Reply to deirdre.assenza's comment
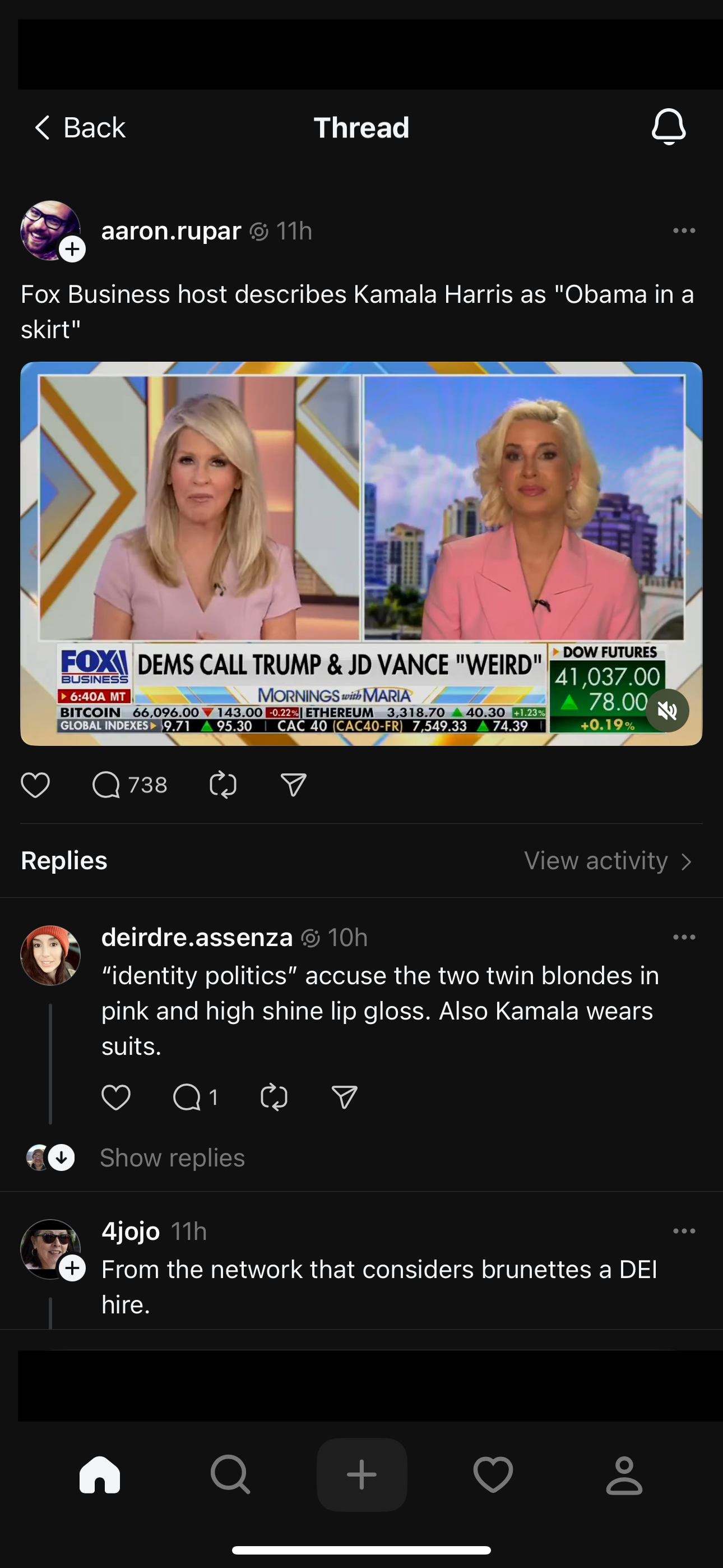The height and width of the screenshot is (1568, 723). [x=187, y=1097]
